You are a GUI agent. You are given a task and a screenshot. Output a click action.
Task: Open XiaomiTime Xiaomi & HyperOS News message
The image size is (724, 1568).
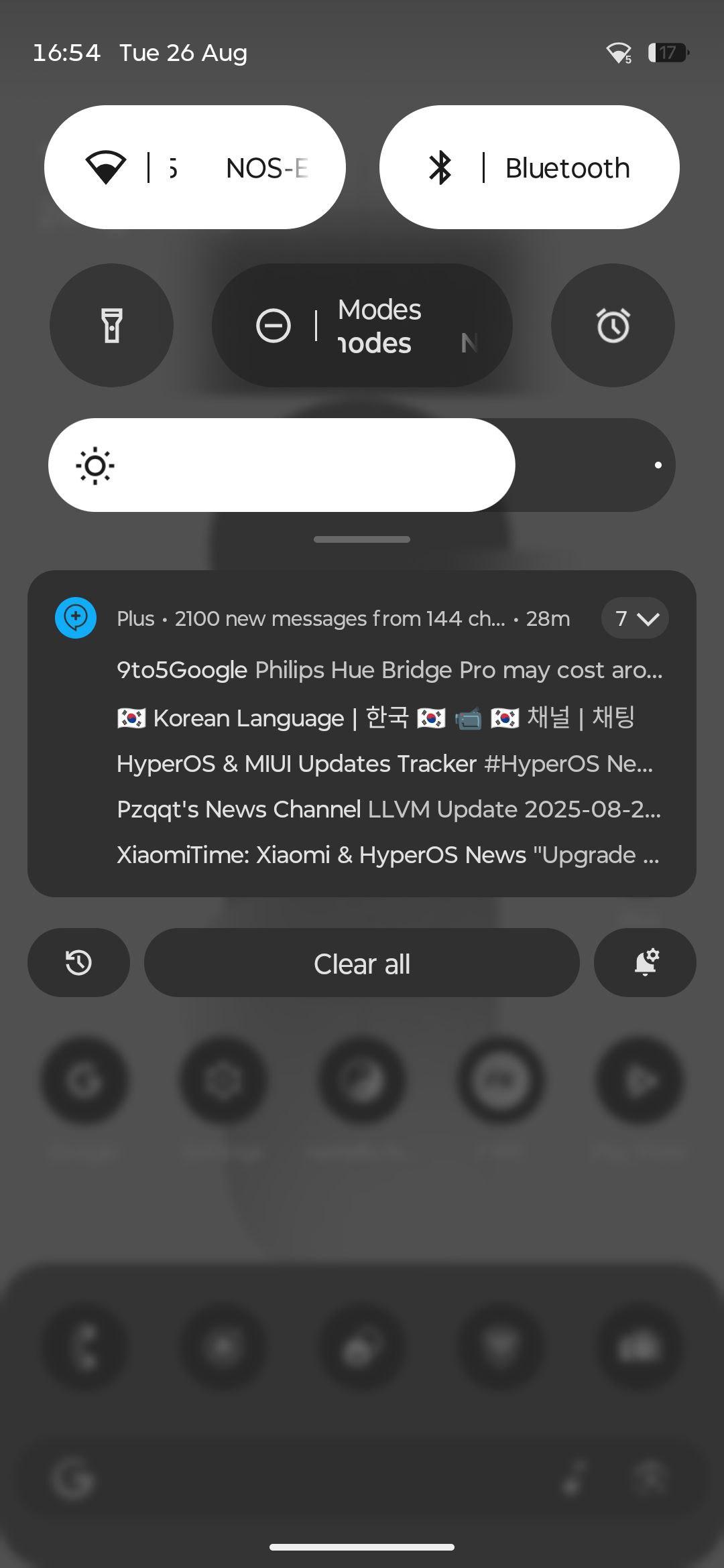point(388,855)
